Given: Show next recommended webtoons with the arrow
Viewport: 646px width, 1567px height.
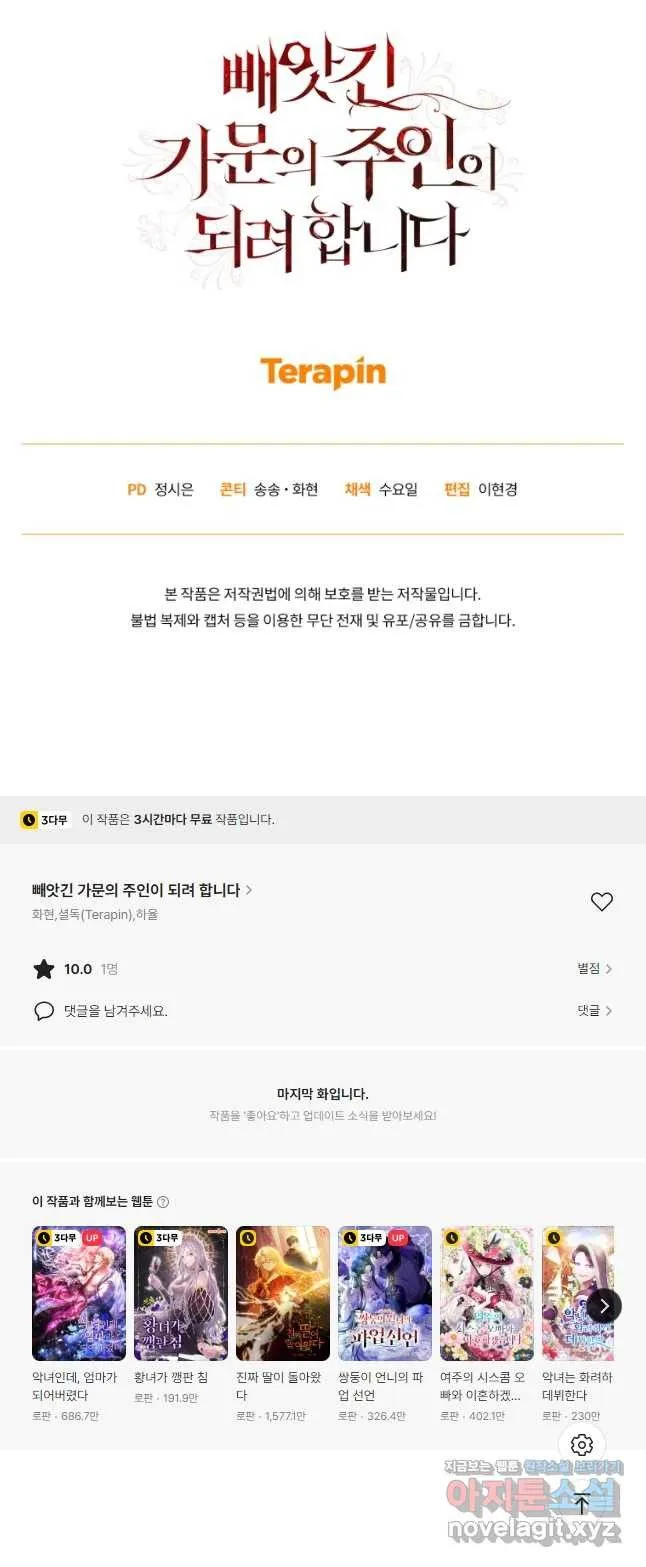Looking at the screenshot, I should (604, 1305).
